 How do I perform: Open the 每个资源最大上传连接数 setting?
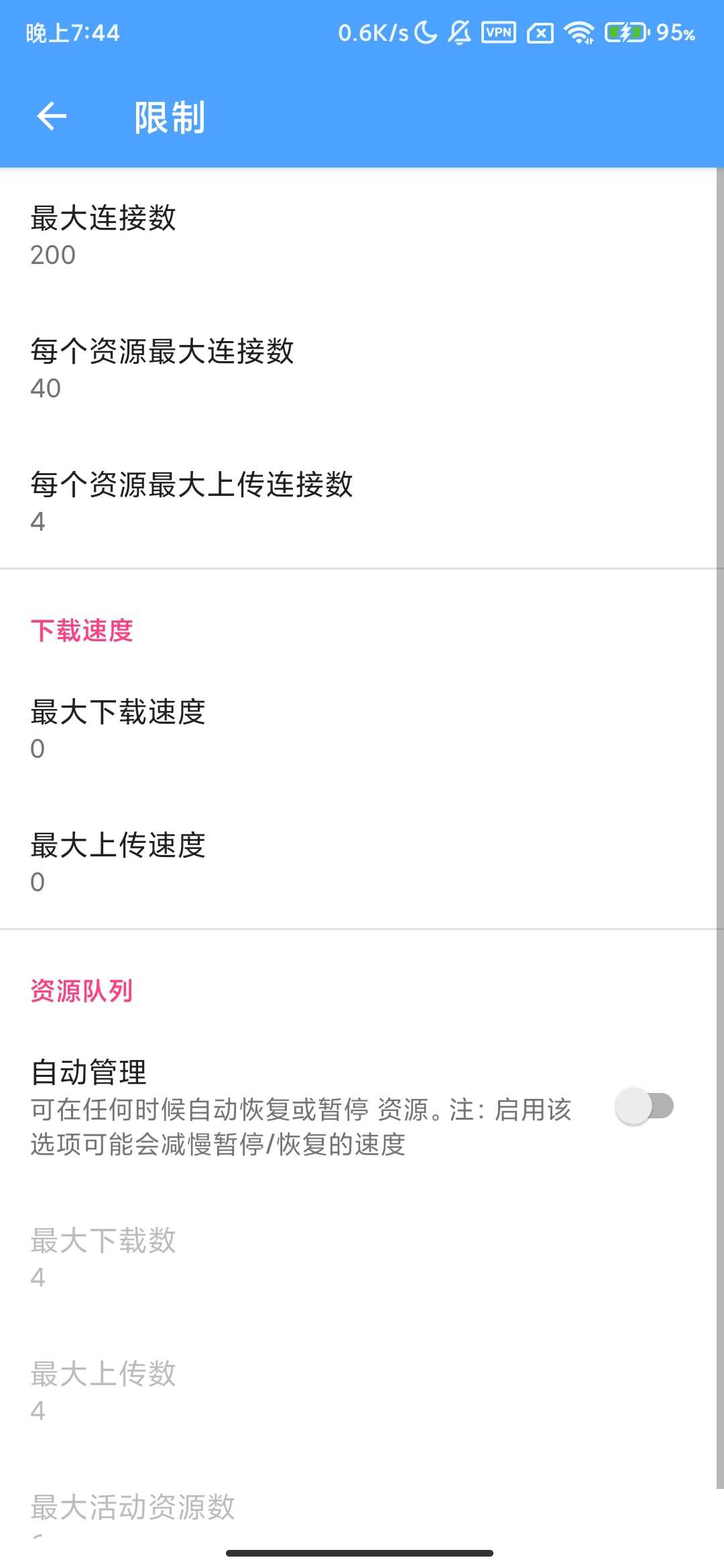pyautogui.click(x=201, y=502)
